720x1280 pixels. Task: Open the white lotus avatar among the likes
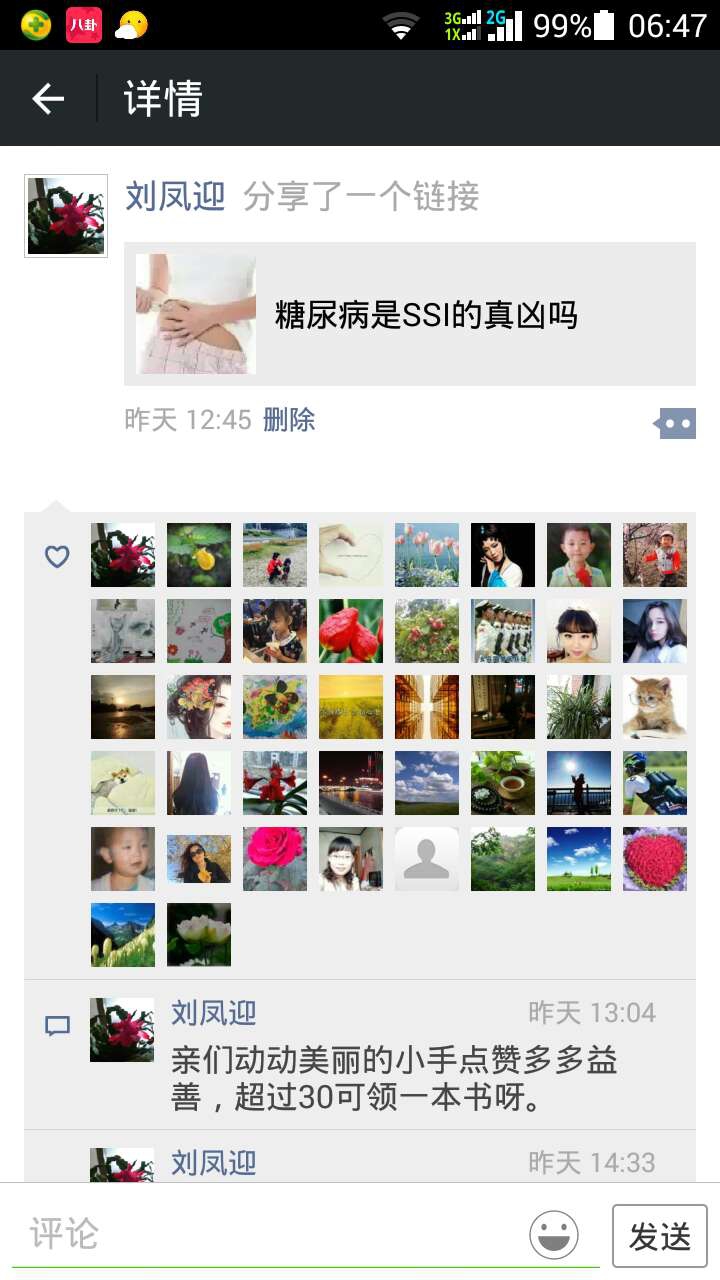199,935
